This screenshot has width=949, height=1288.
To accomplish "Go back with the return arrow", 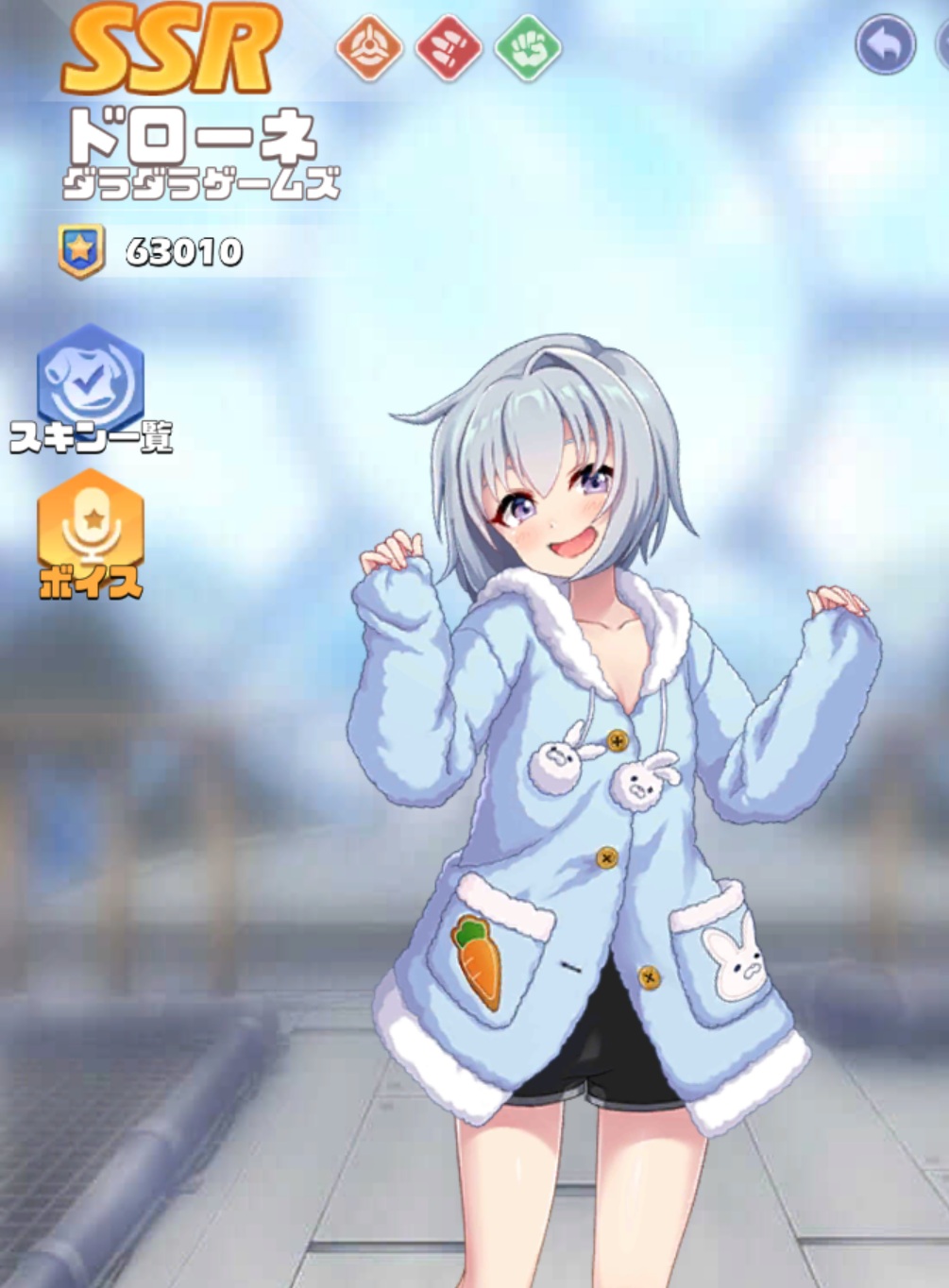I will (885, 44).
